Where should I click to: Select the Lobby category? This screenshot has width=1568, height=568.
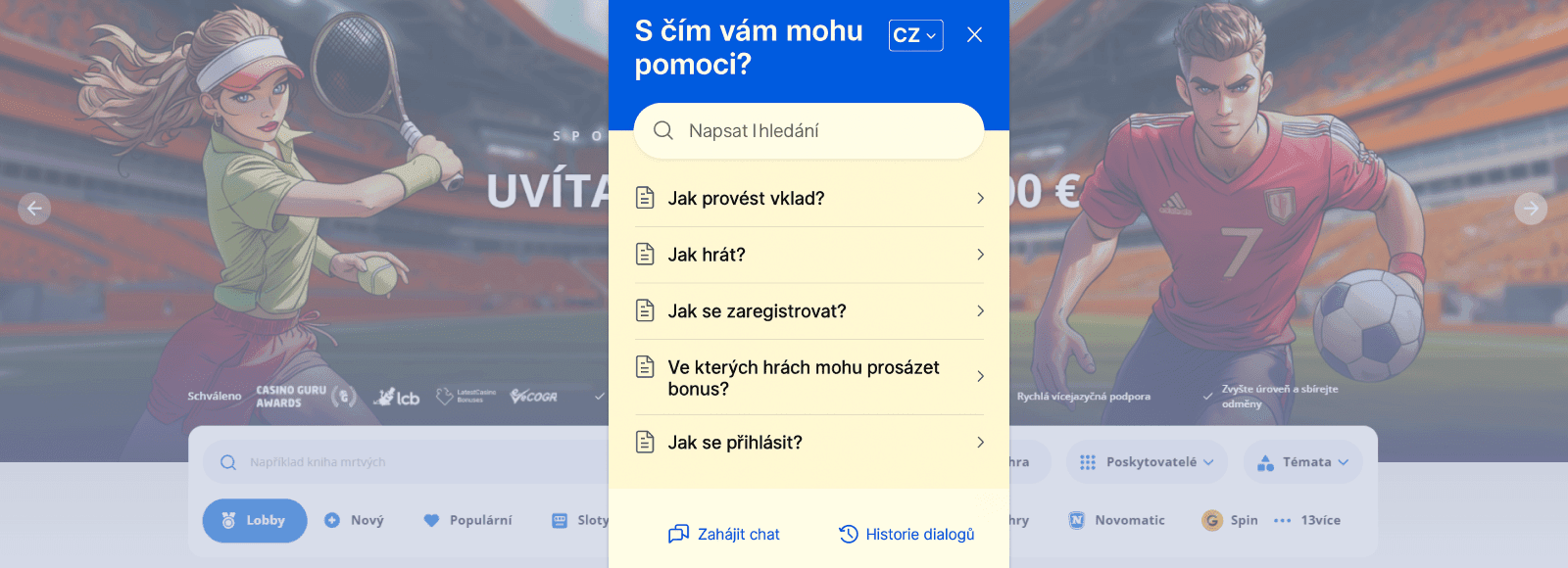[x=255, y=520]
